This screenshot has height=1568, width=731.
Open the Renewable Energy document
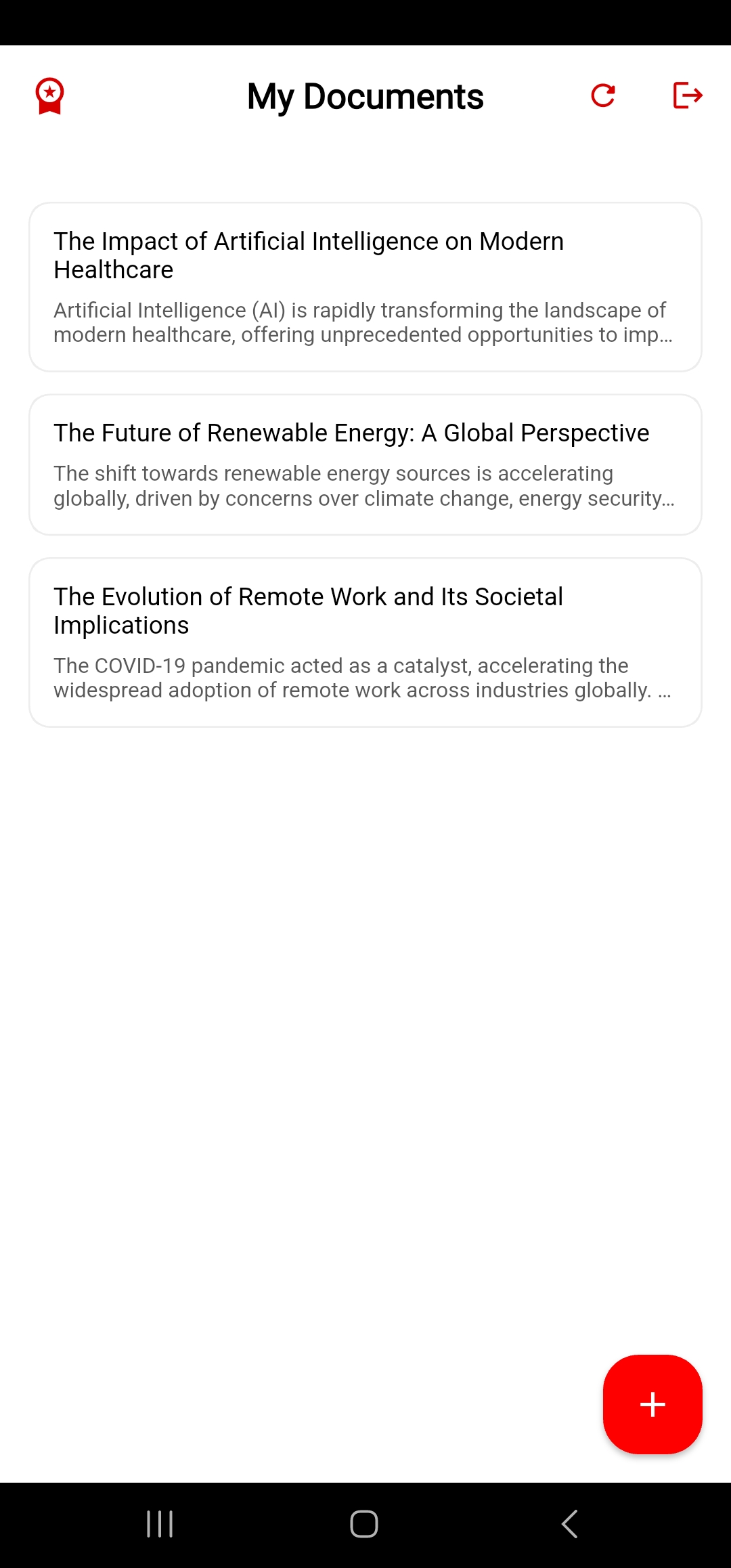pyautogui.click(x=365, y=464)
